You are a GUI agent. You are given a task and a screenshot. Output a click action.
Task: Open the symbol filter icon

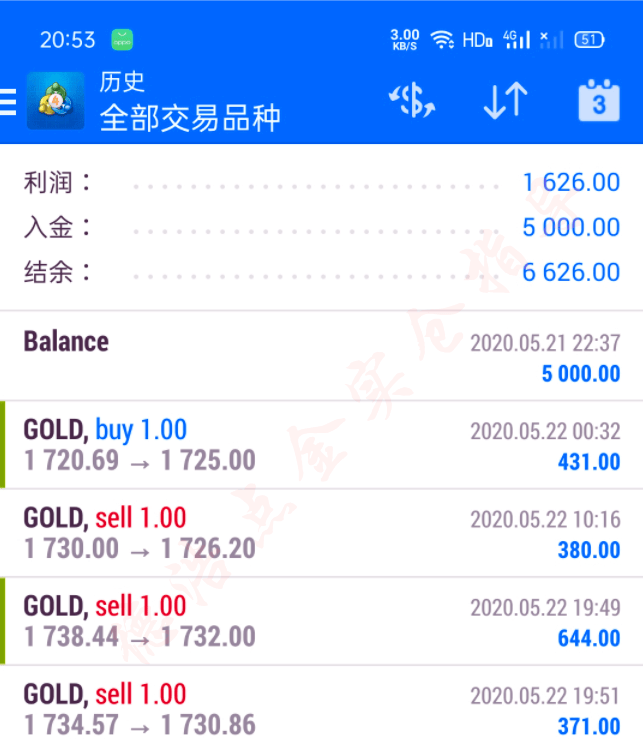[x=412, y=101]
